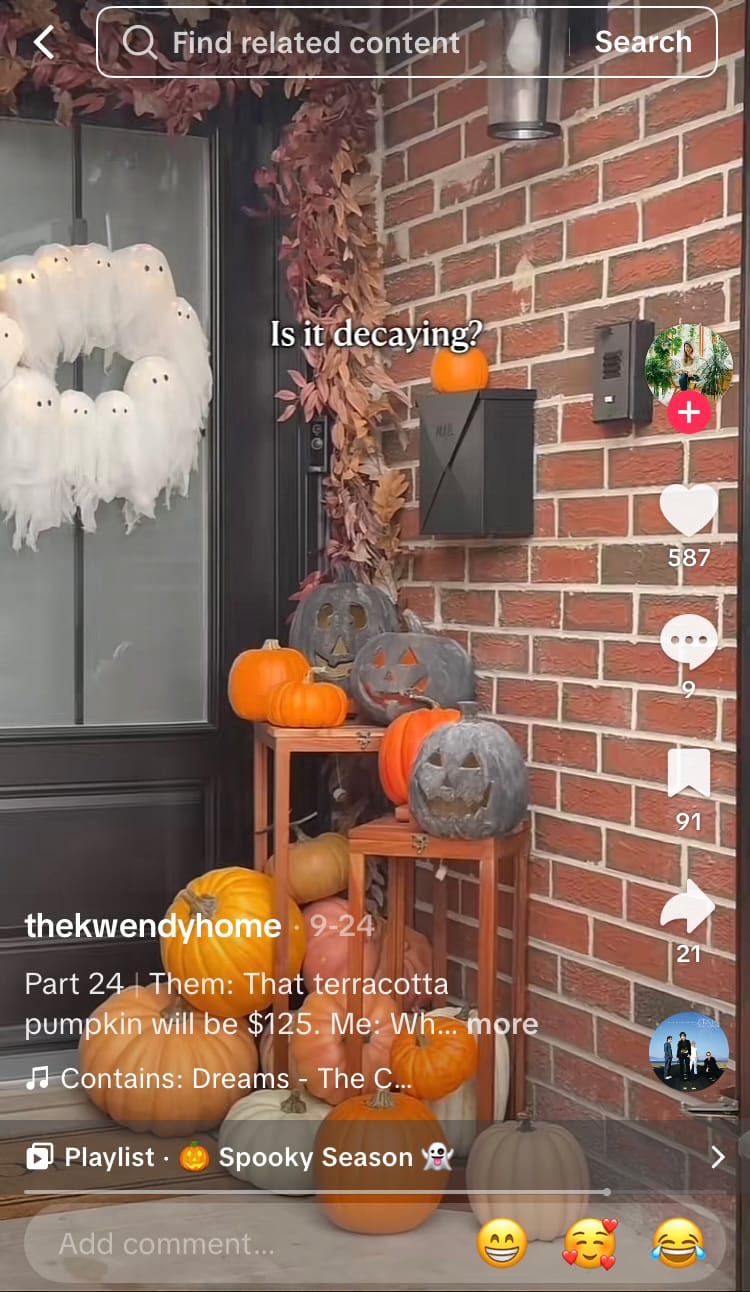Save the video with the bookmark icon
This screenshot has height=1292, width=750.
pyautogui.click(x=689, y=774)
